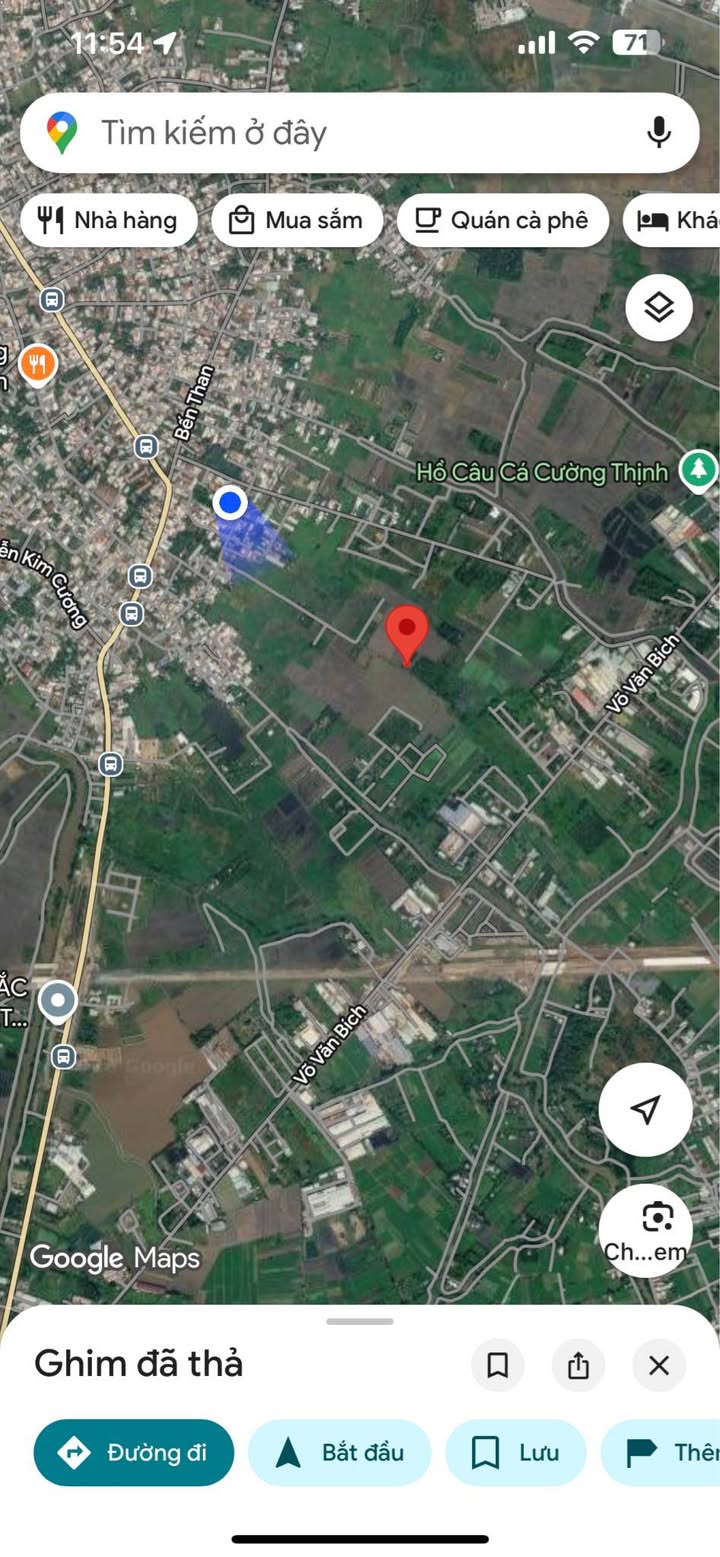Bookmark the dropped pin from the header

coord(497,1365)
